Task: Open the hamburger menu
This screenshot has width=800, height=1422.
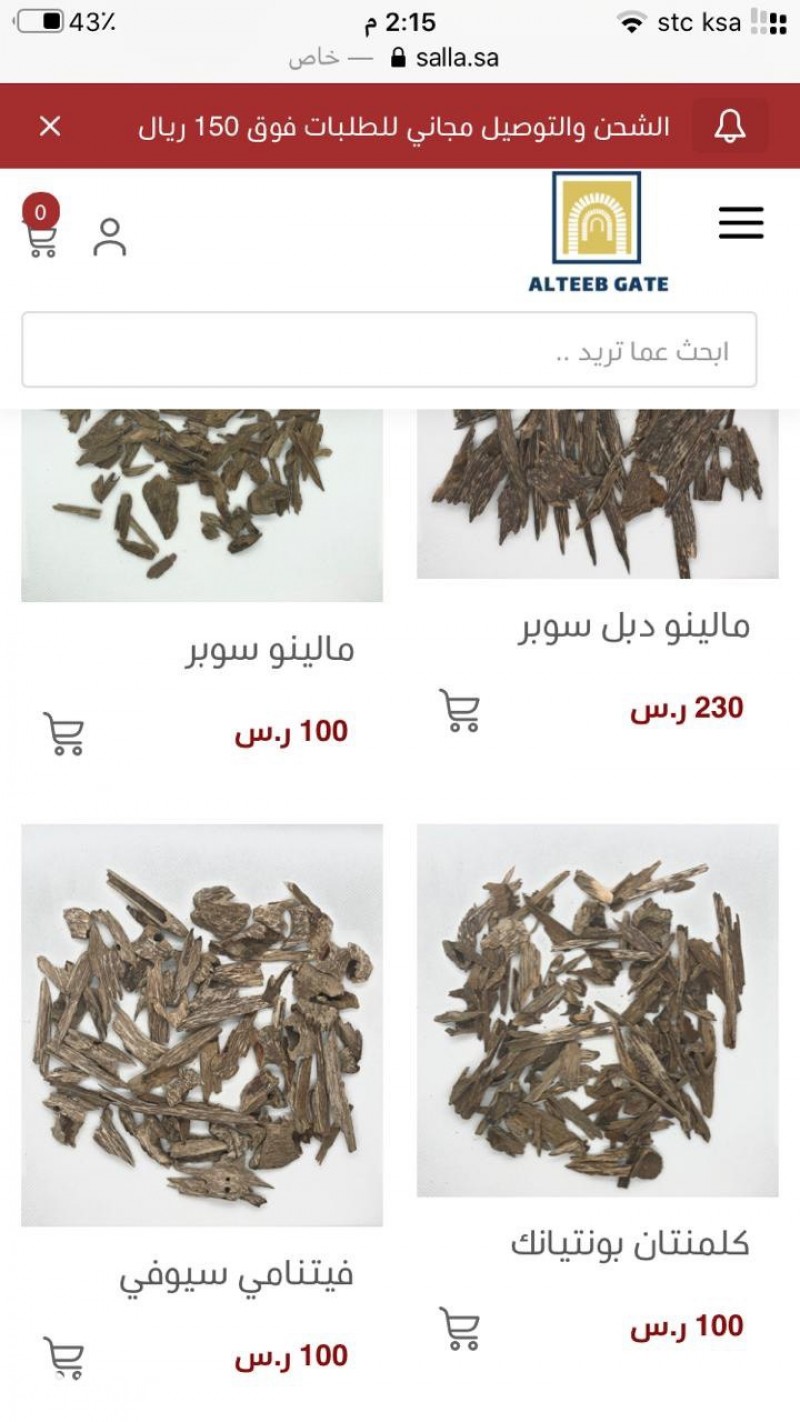Action: (x=741, y=222)
